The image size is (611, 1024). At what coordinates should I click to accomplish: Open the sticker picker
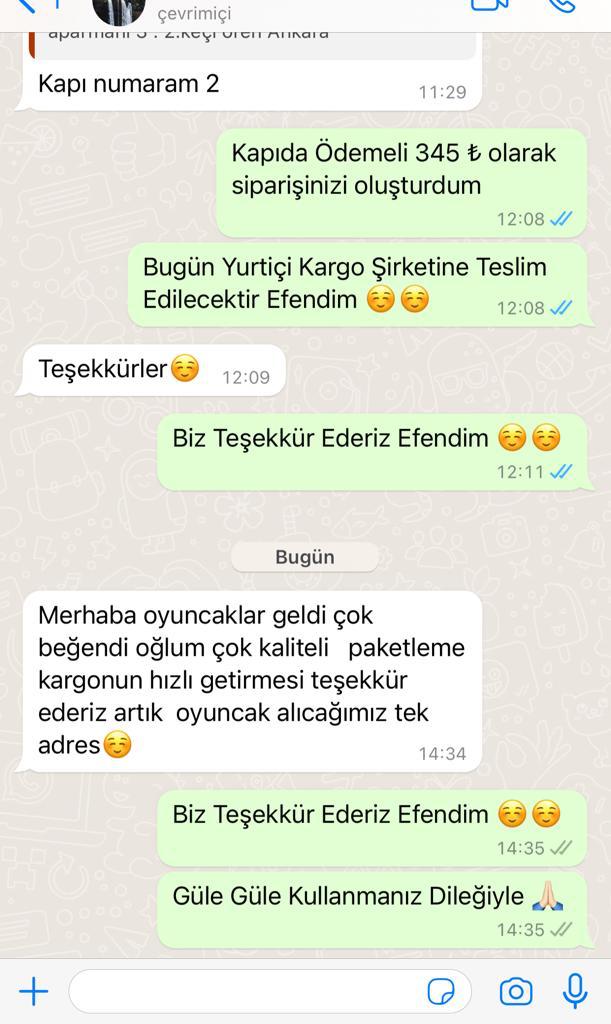pos(441,992)
